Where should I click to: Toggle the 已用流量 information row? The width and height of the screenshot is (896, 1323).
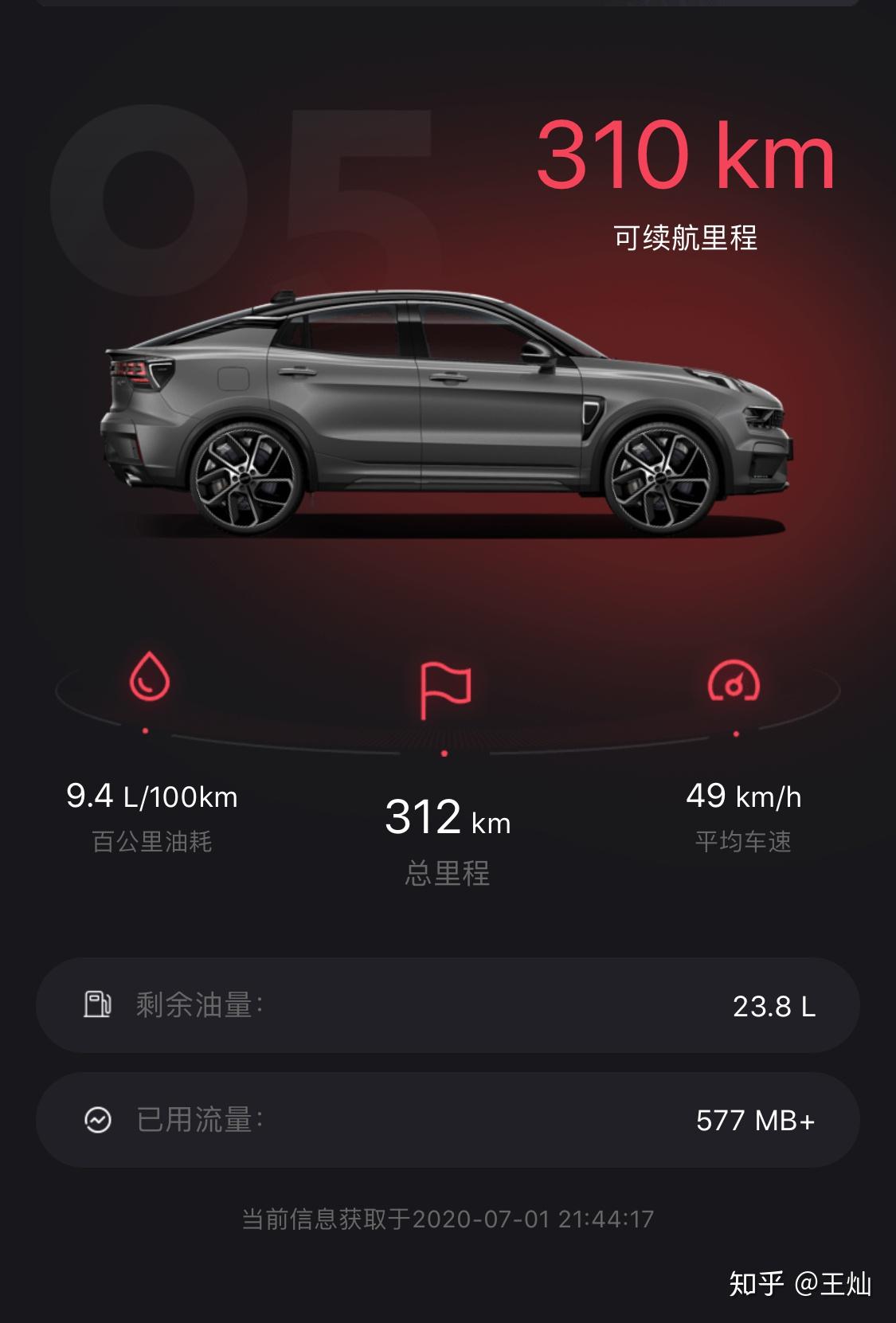pyautogui.click(x=448, y=1119)
